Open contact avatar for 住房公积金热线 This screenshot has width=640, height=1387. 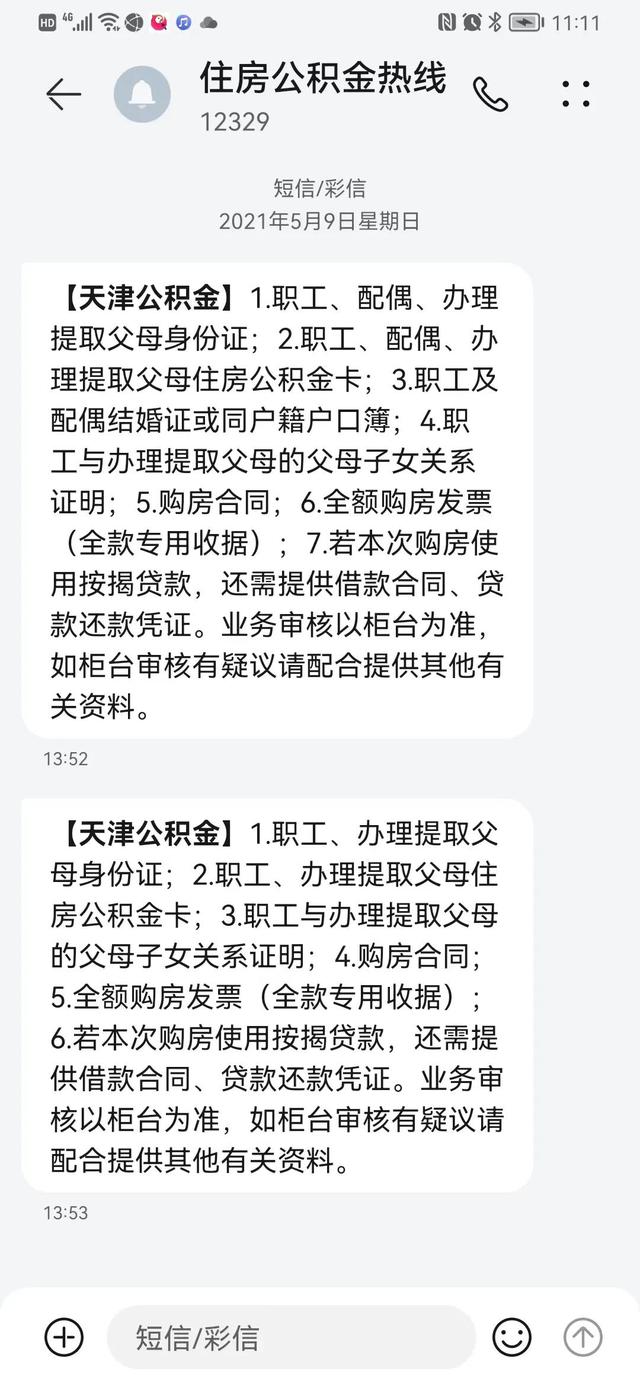pyautogui.click(x=142, y=95)
